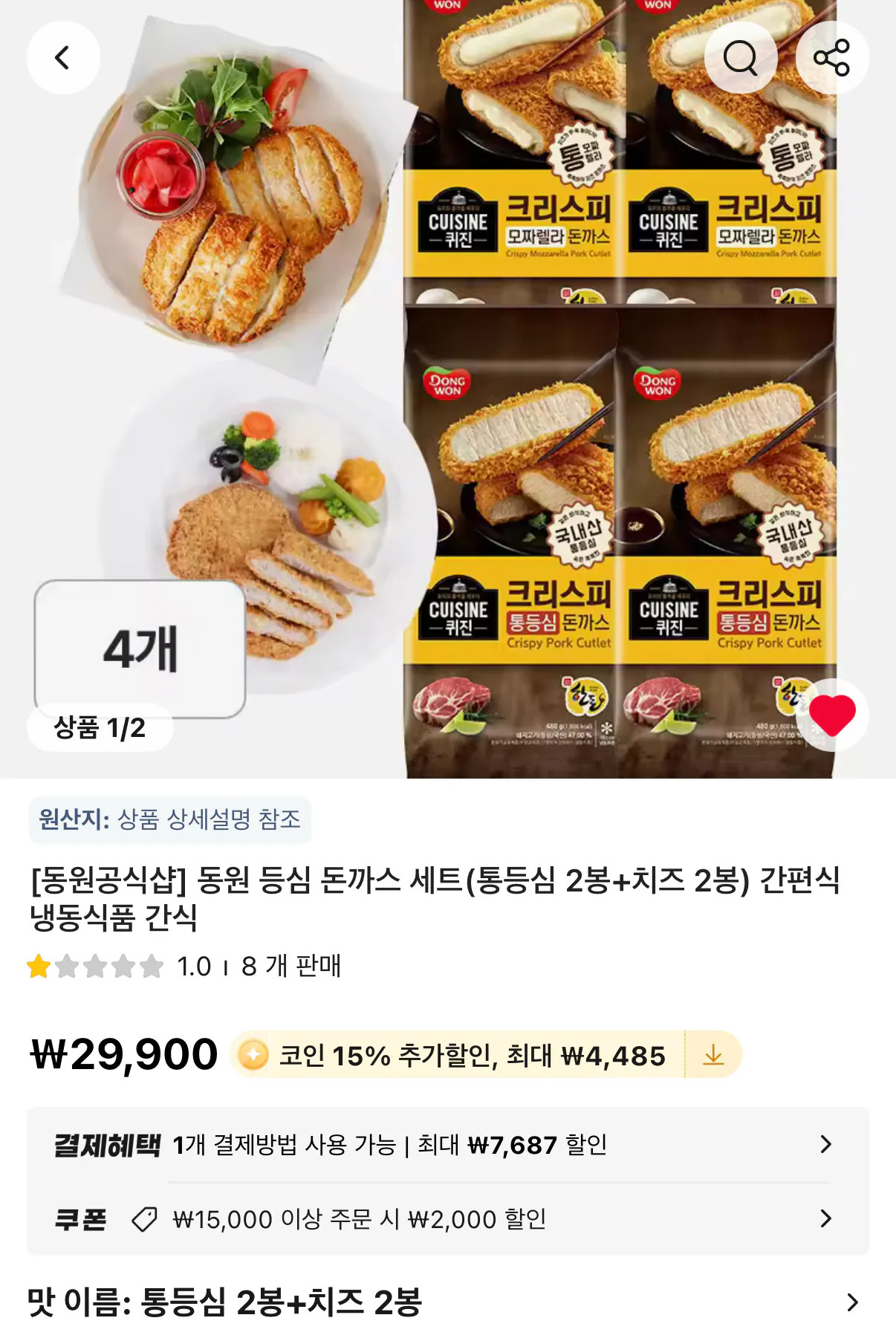Open the search icon
This screenshot has height=1338, width=896.
pyautogui.click(x=738, y=56)
